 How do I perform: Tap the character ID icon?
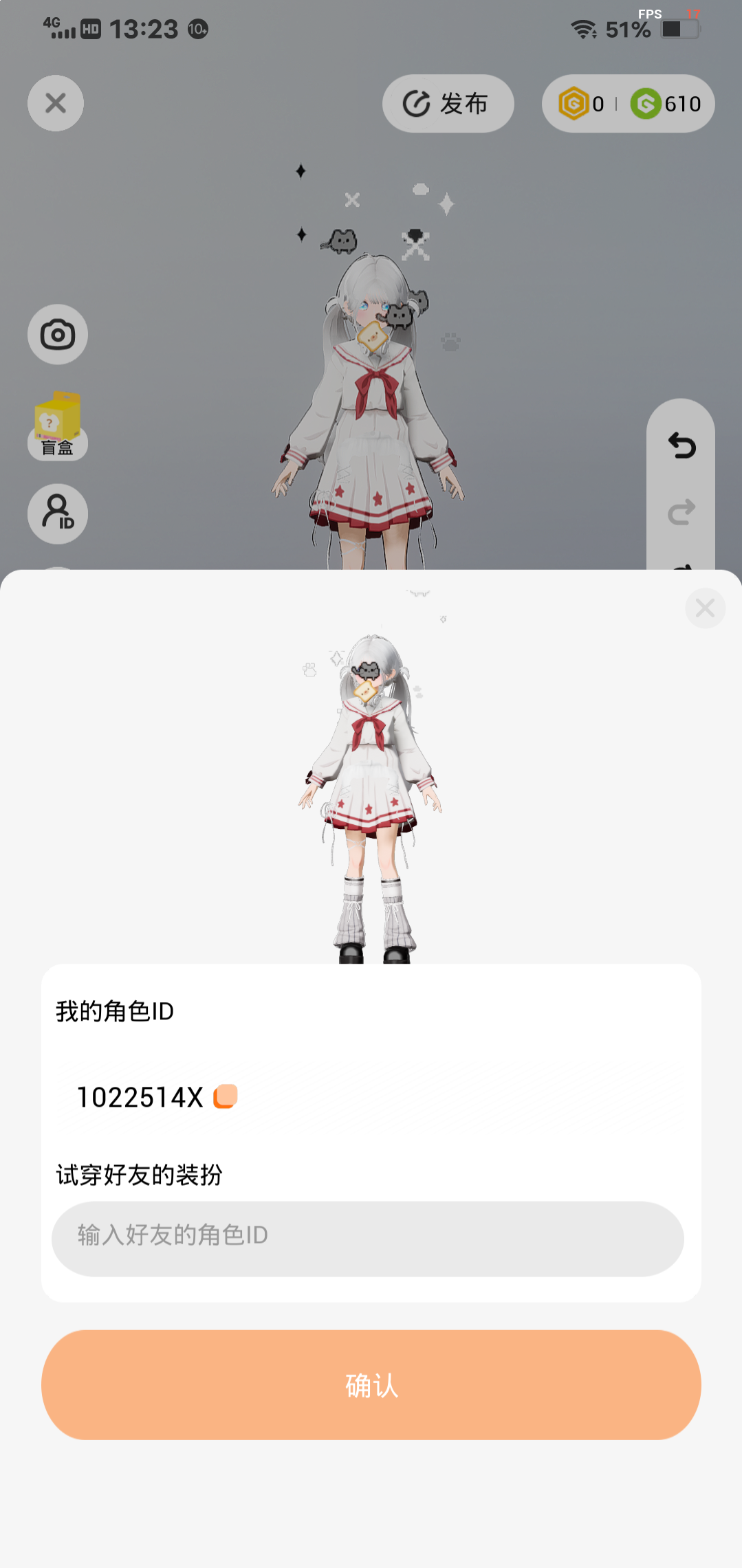click(x=58, y=514)
